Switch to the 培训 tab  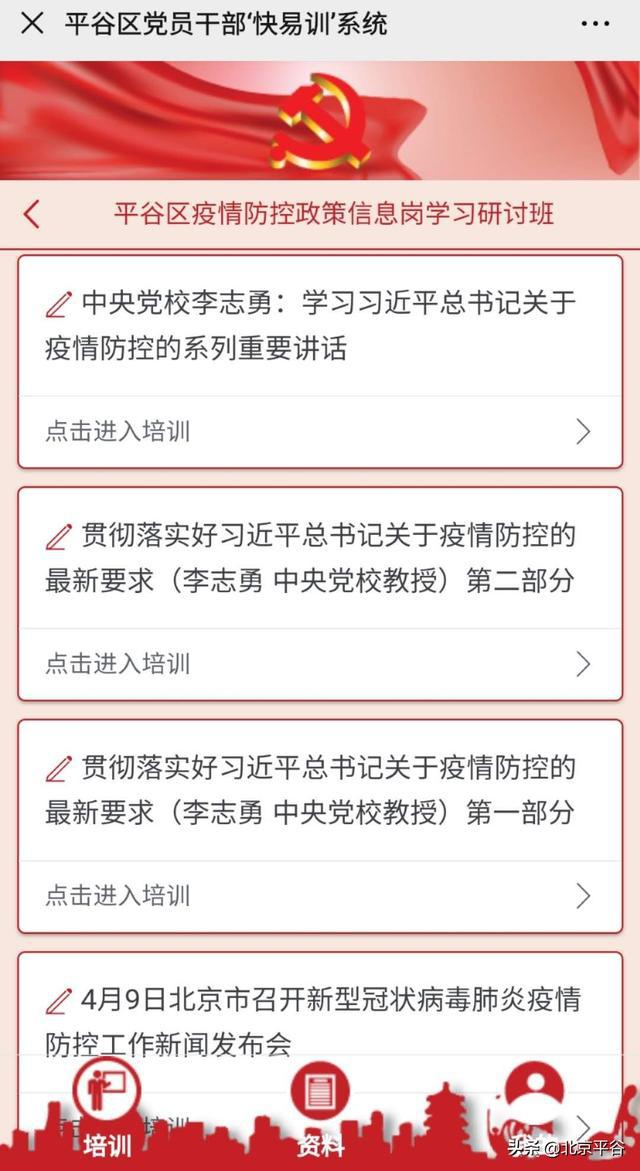tap(107, 1112)
